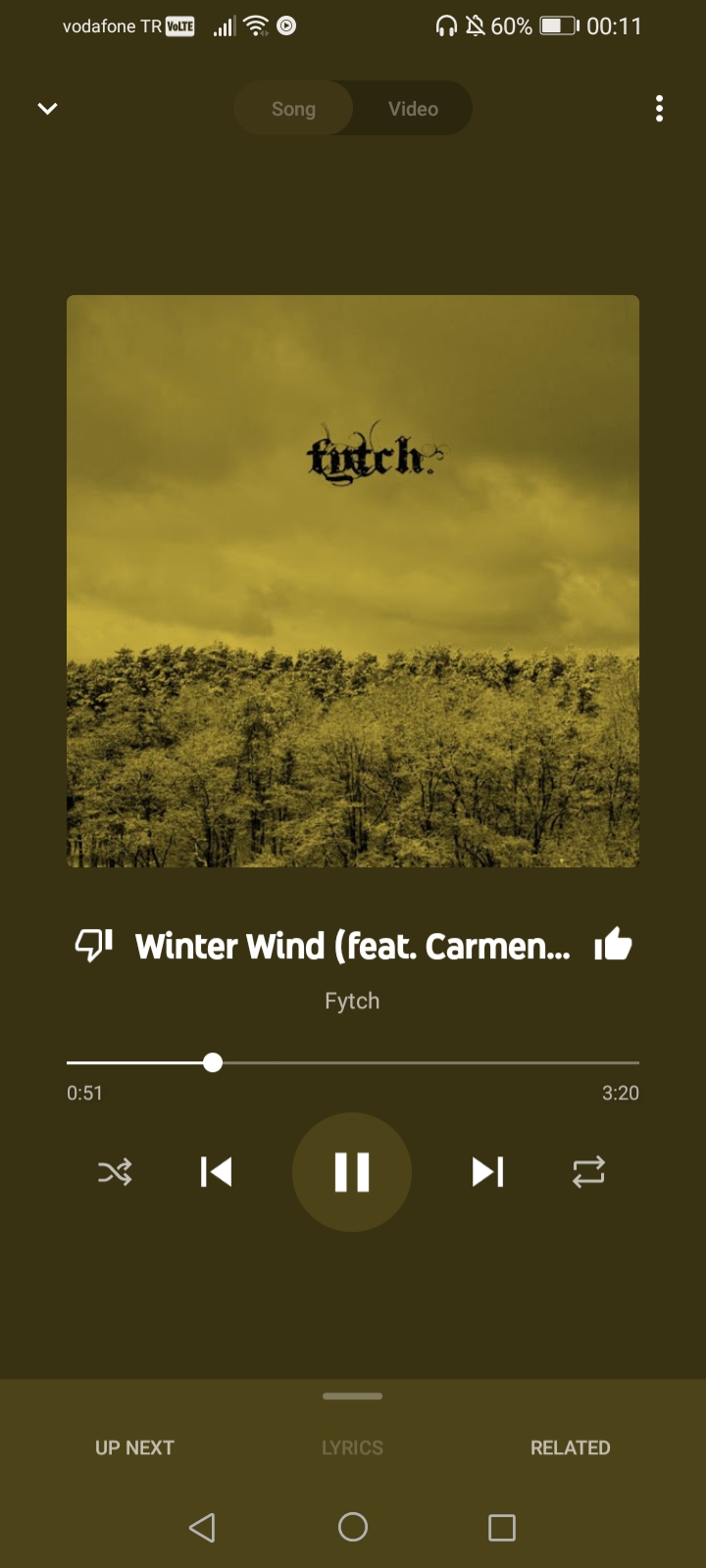Screen dimensions: 706x1568
Task: Collapse the player with the down chevron
Action: tap(47, 109)
